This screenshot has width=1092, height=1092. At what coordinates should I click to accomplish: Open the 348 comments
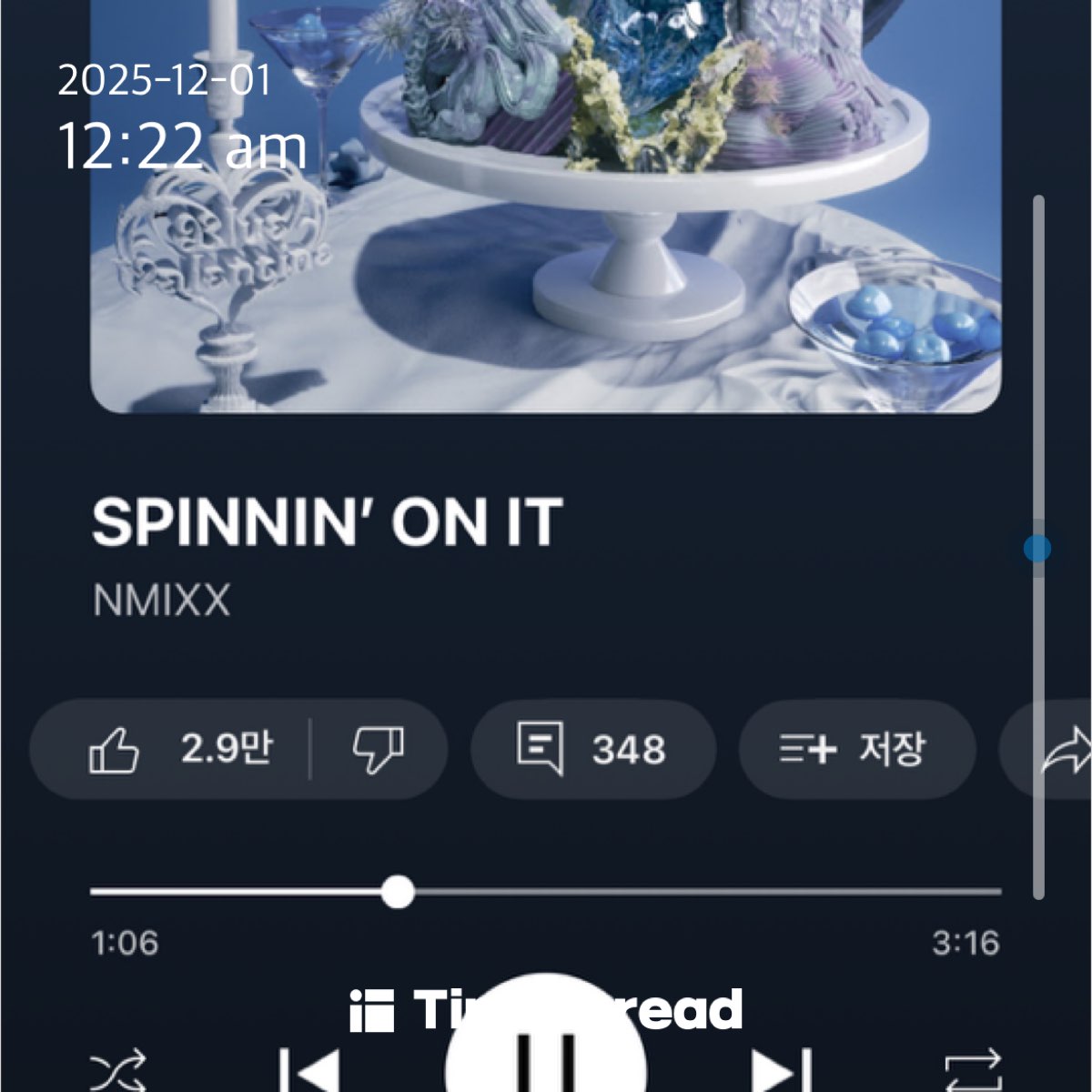pos(592,749)
